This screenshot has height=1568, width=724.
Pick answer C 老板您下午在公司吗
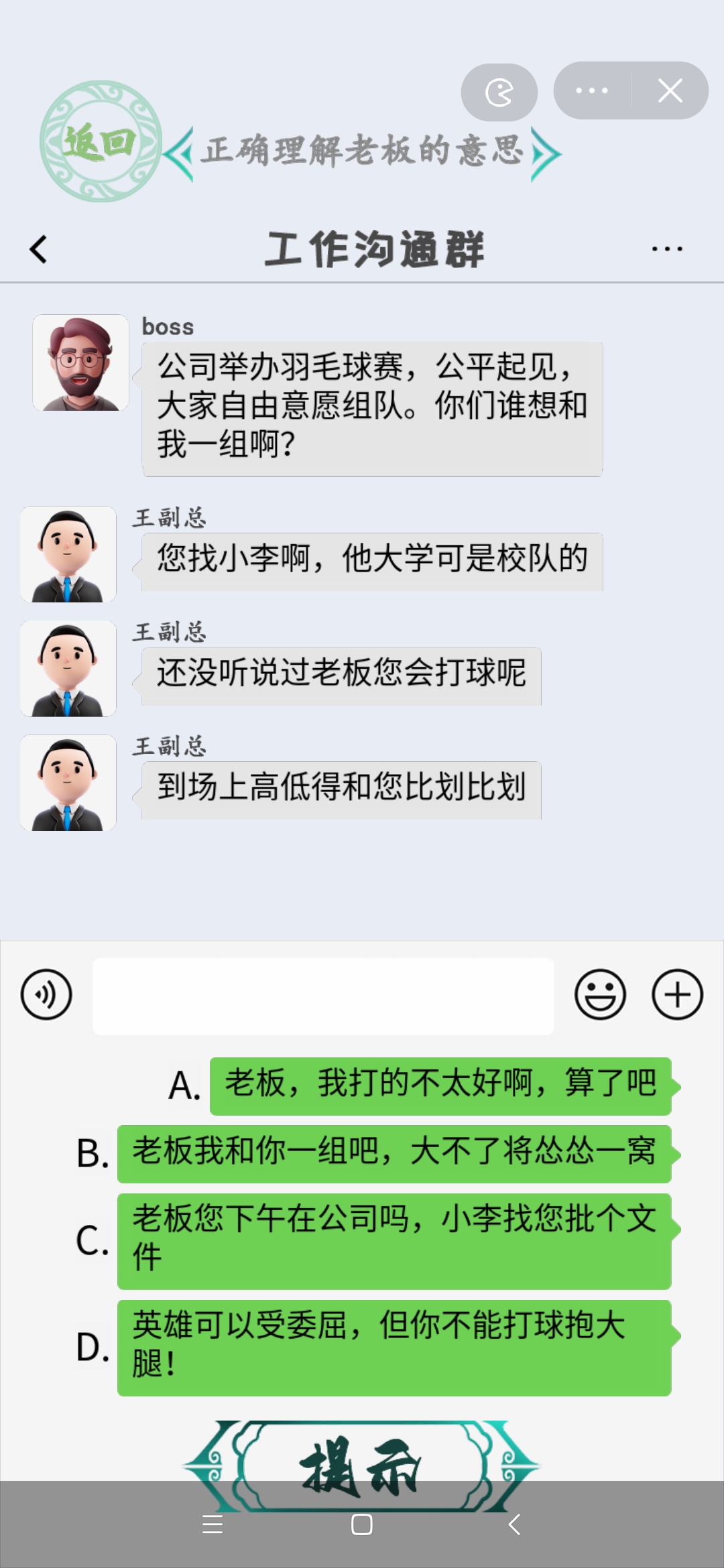(x=394, y=1241)
